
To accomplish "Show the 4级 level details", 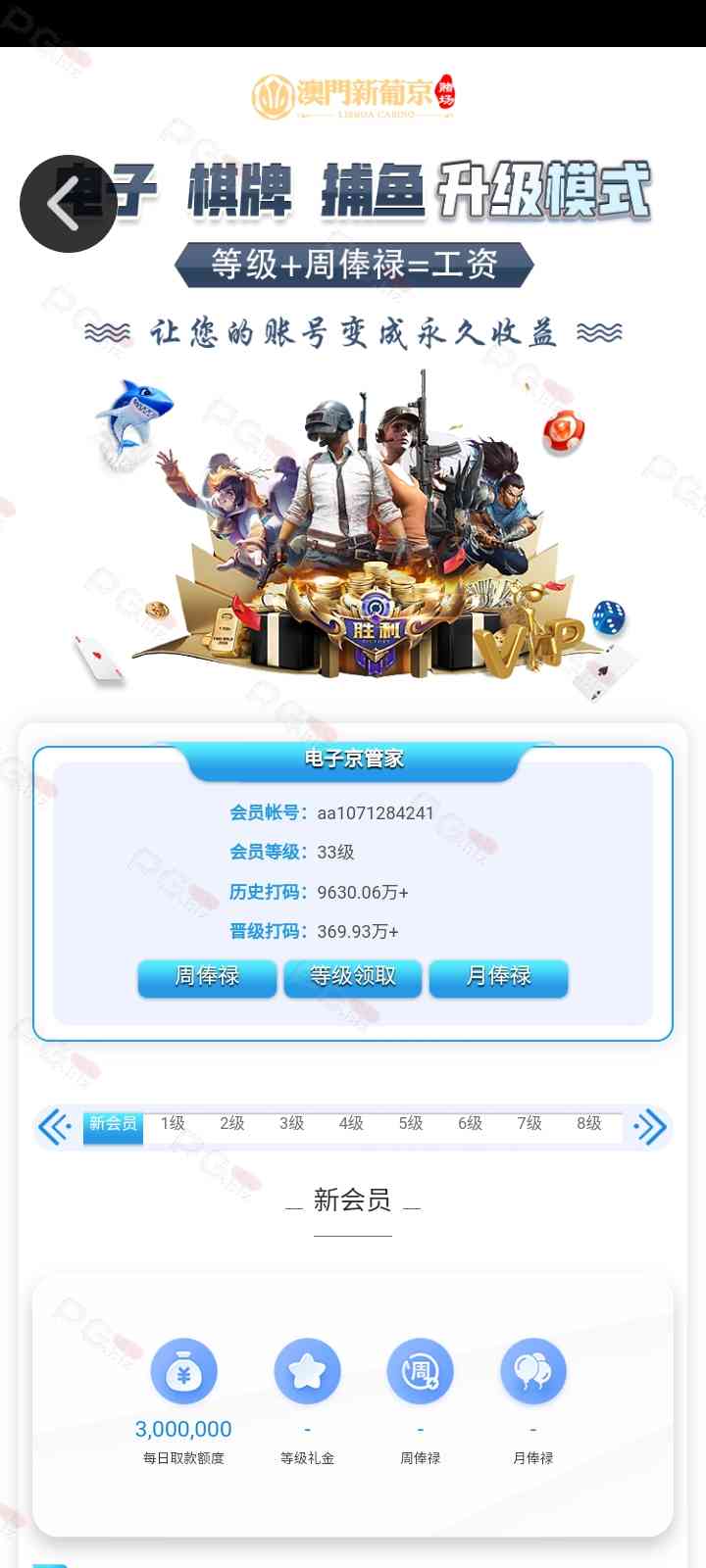I will coord(351,1124).
